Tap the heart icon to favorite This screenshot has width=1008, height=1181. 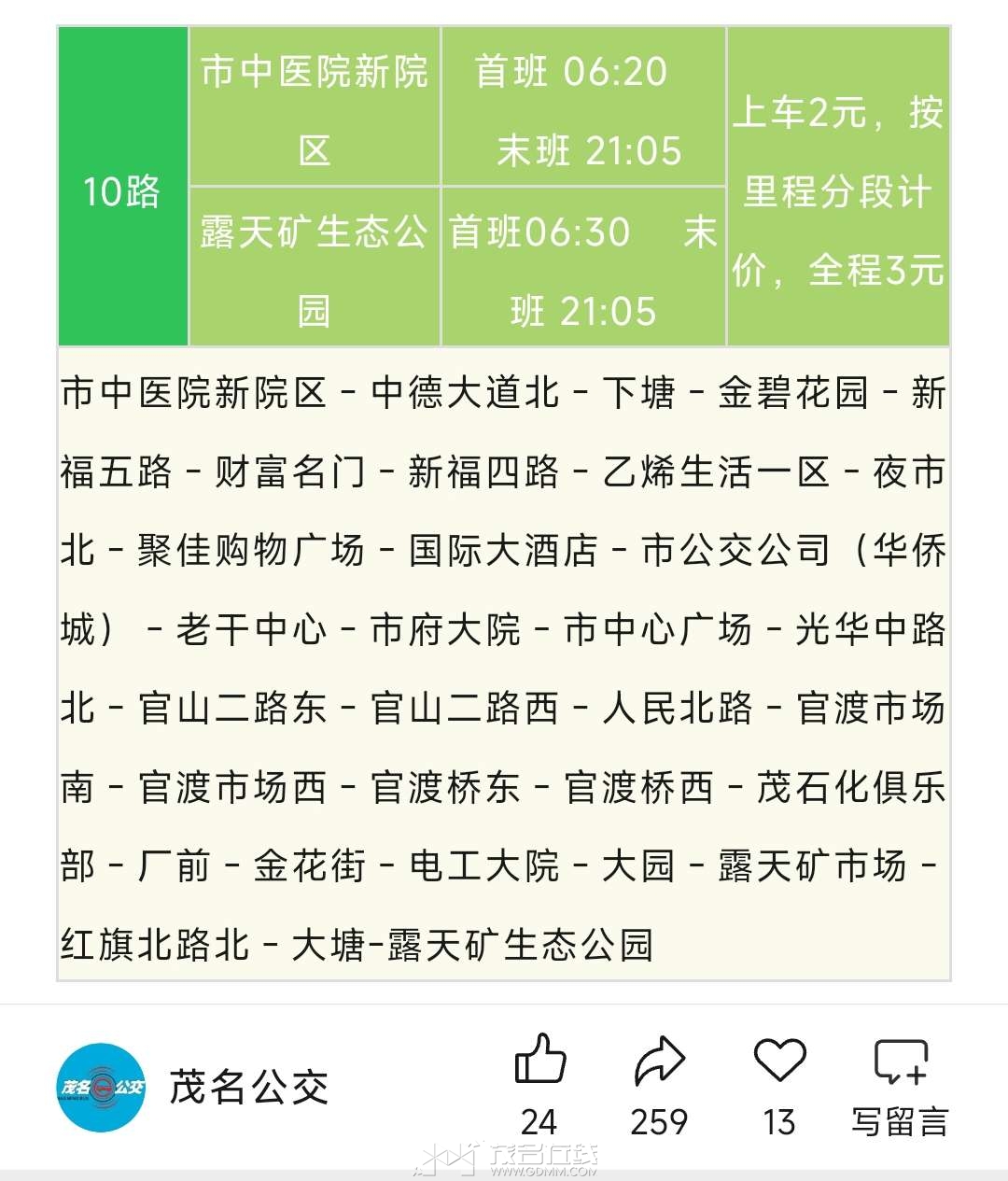pos(779,1061)
